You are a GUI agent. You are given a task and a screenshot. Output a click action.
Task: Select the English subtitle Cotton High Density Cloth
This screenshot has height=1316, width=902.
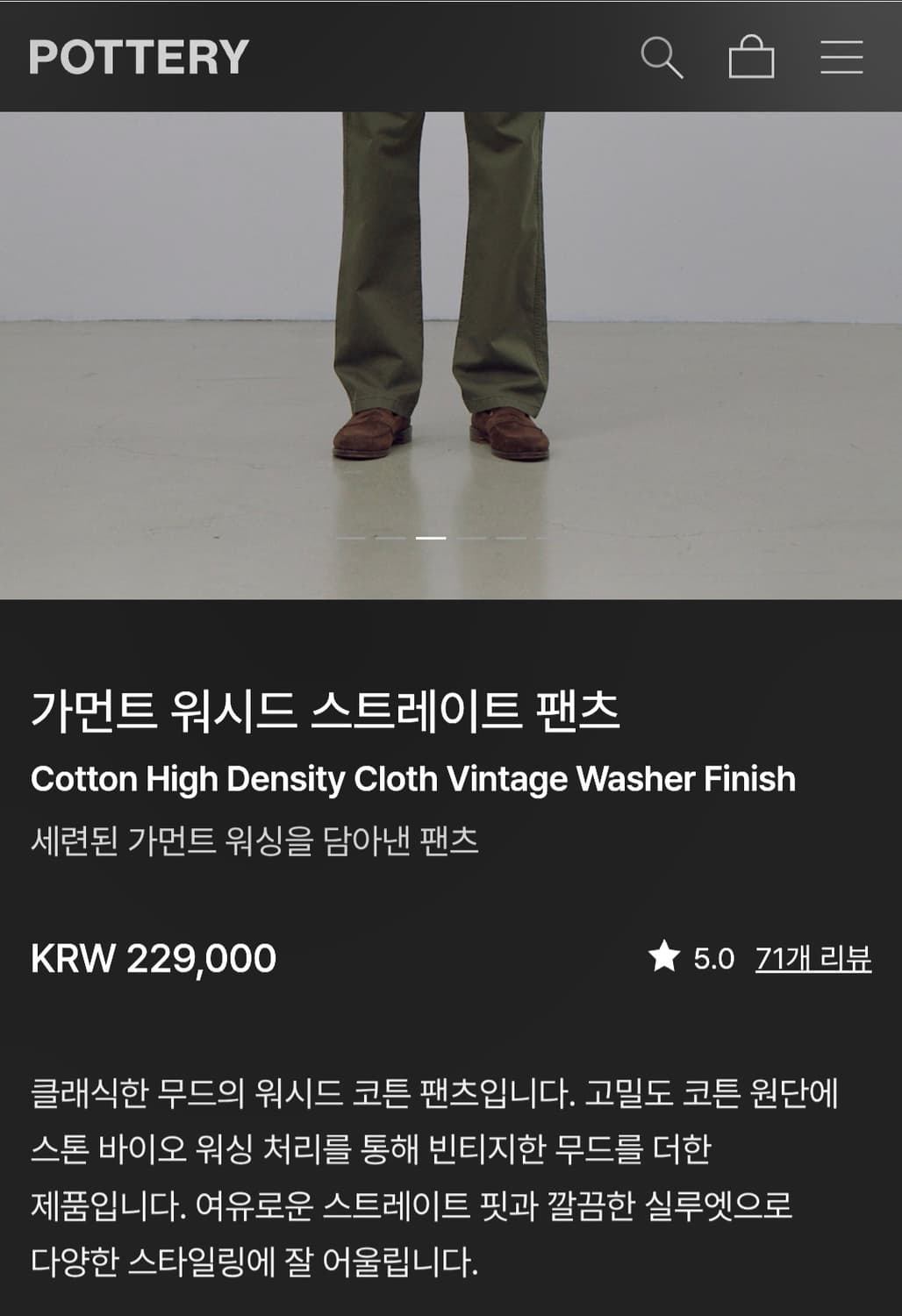click(x=412, y=776)
